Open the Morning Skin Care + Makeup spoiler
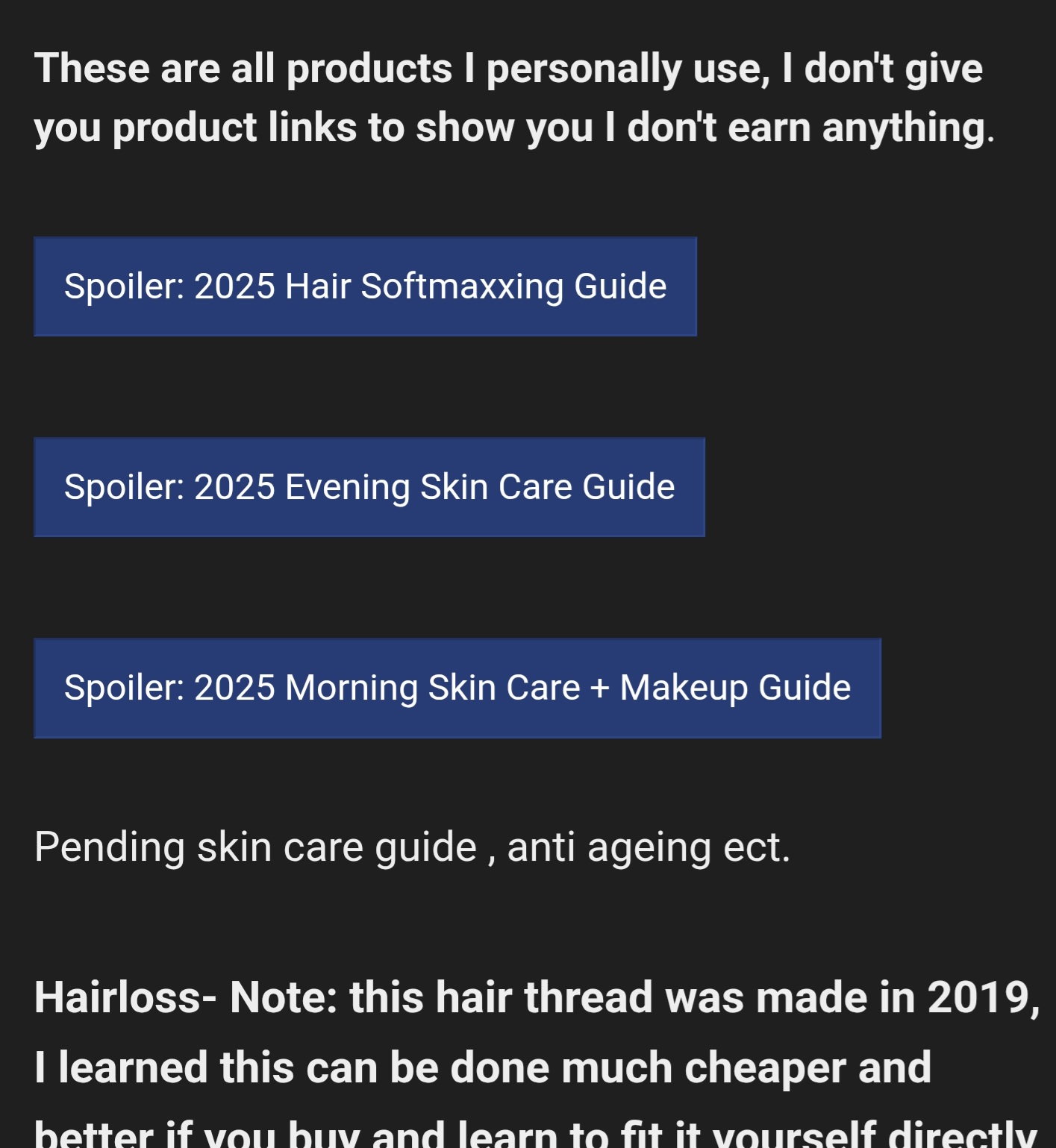The image size is (1056, 1148). pyautogui.click(x=457, y=688)
